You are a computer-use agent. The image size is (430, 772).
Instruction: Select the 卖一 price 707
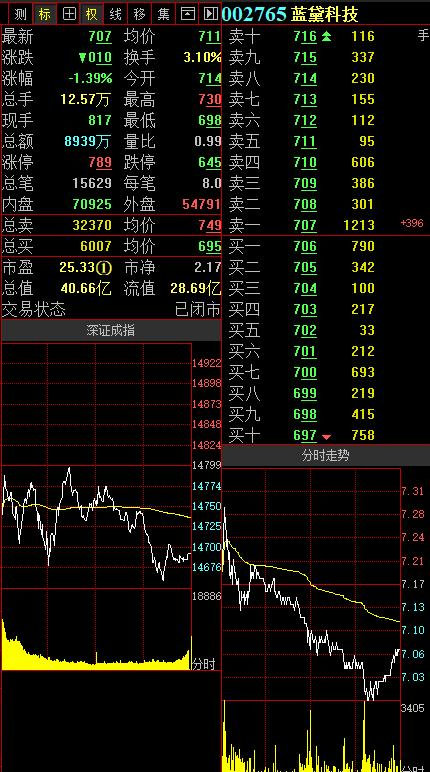click(305, 225)
